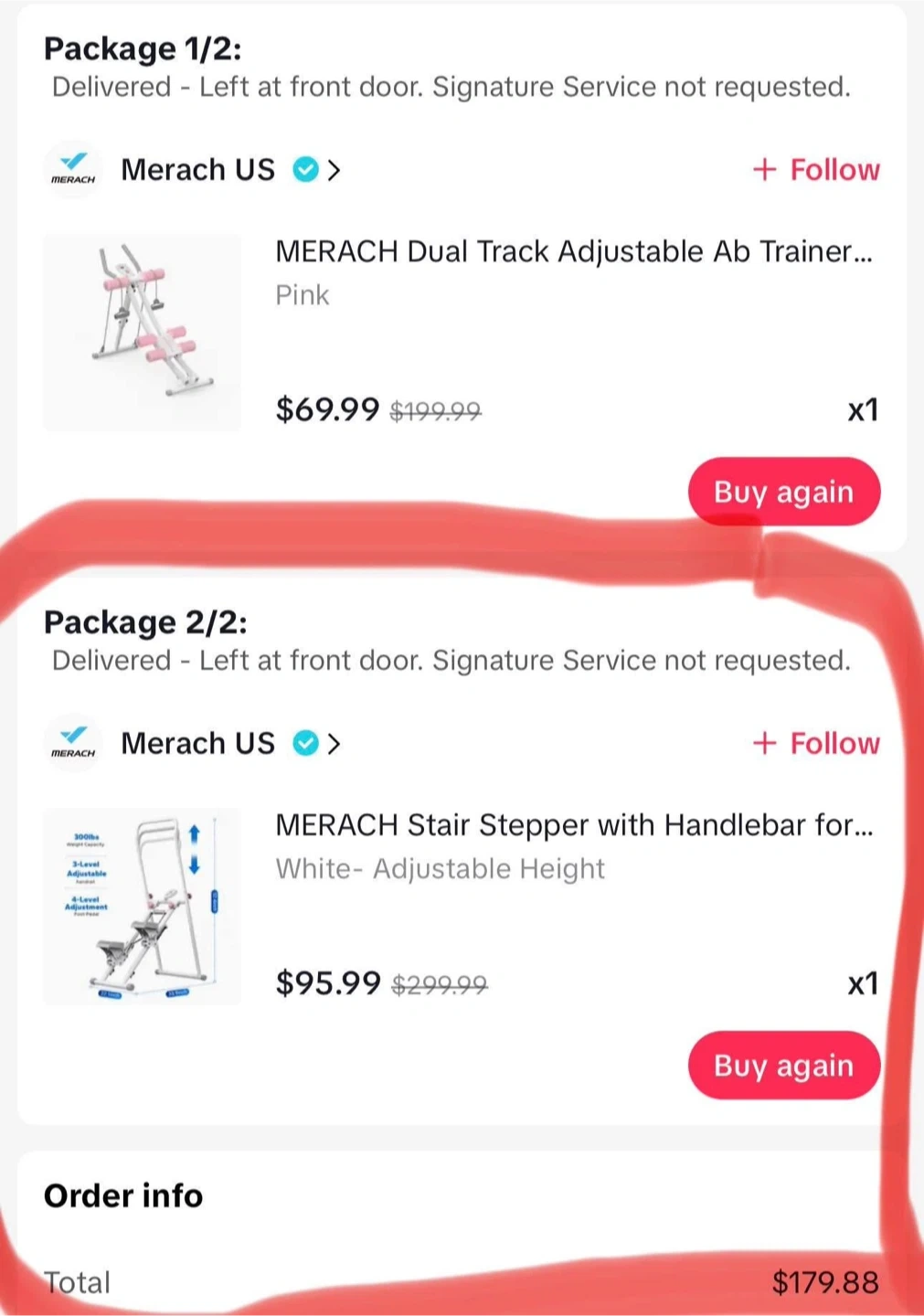The height and width of the screenshot is (1316, 924).
Task: Buy the Dual Track Ab Trainer again
Action: [783, 492]
